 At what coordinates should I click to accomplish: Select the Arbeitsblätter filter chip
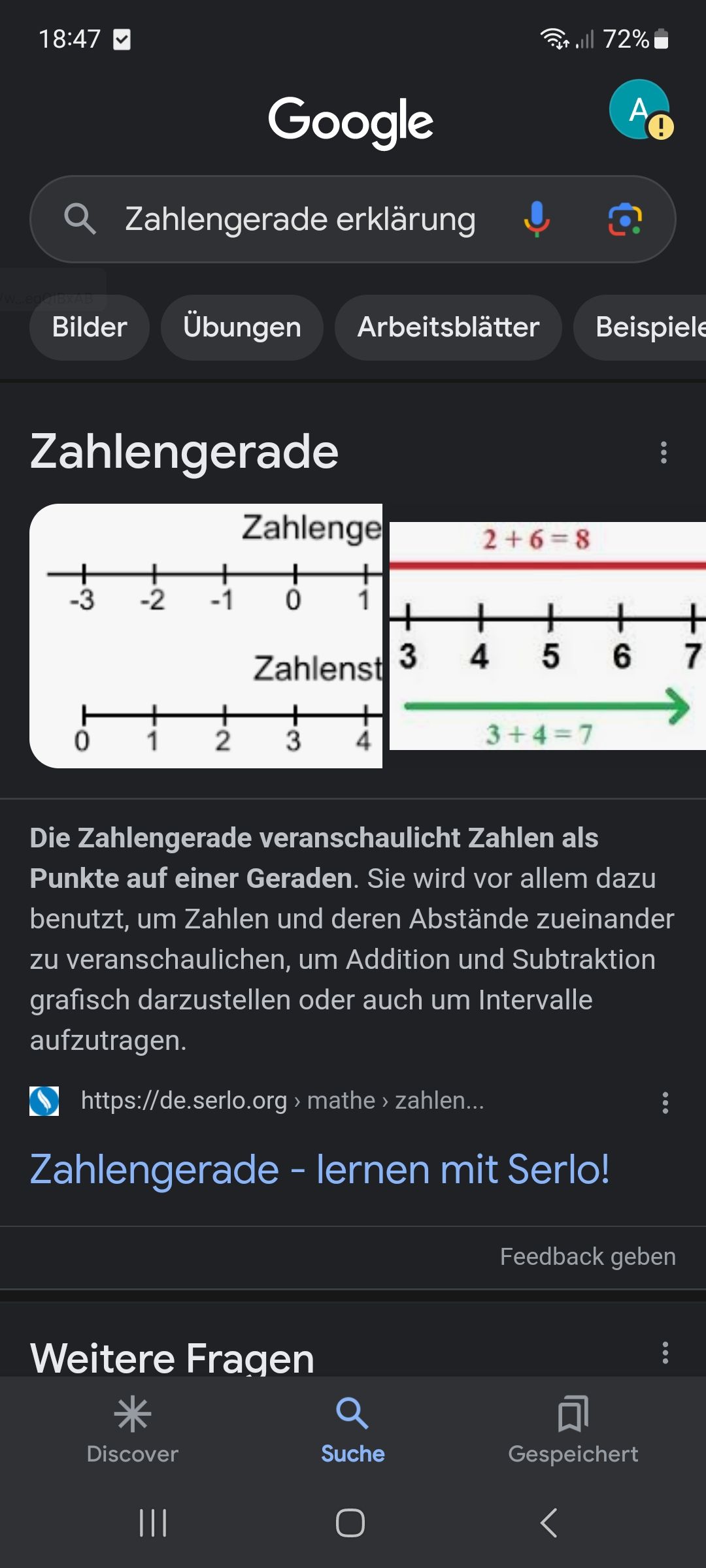[x=448, y=327]
